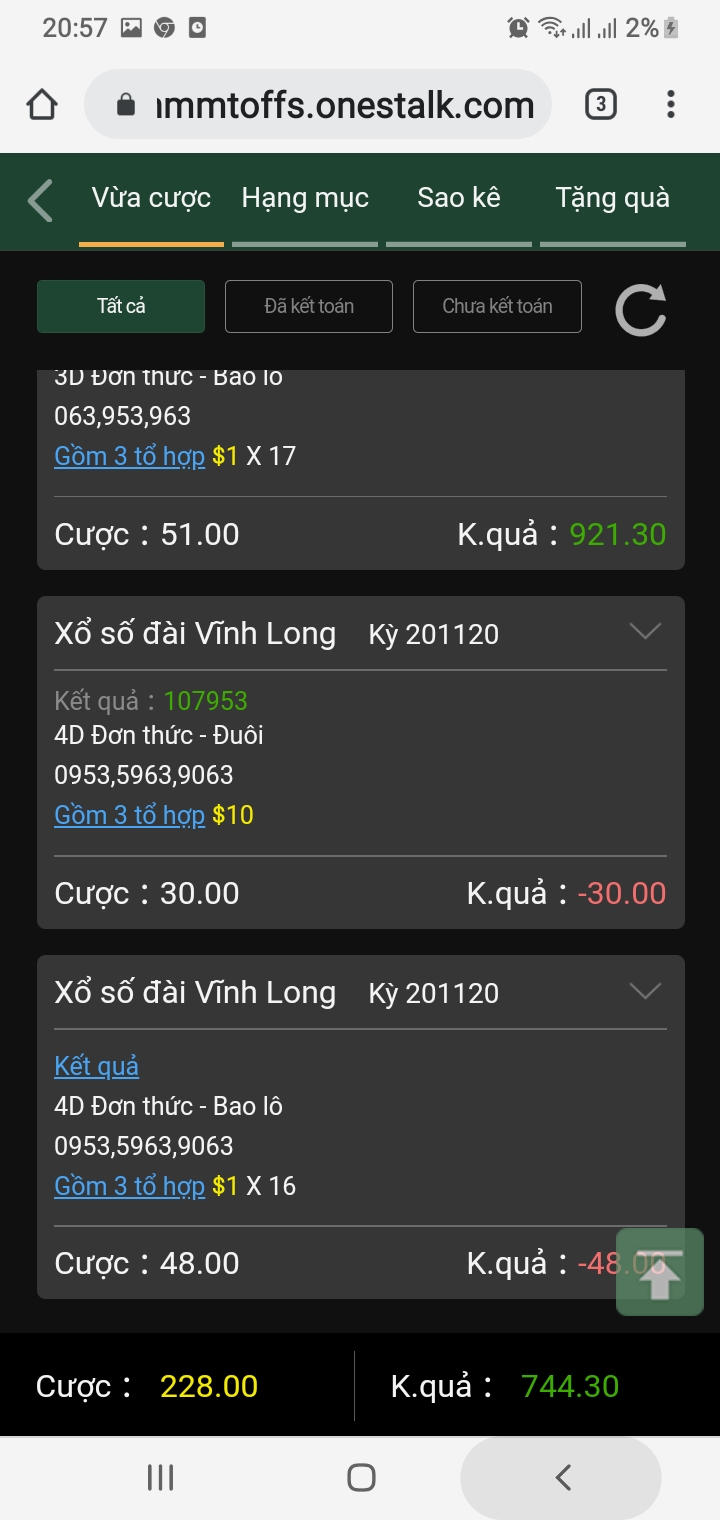
Task: Switch to the Hạng mục tab
Action: tap(305, 198)
